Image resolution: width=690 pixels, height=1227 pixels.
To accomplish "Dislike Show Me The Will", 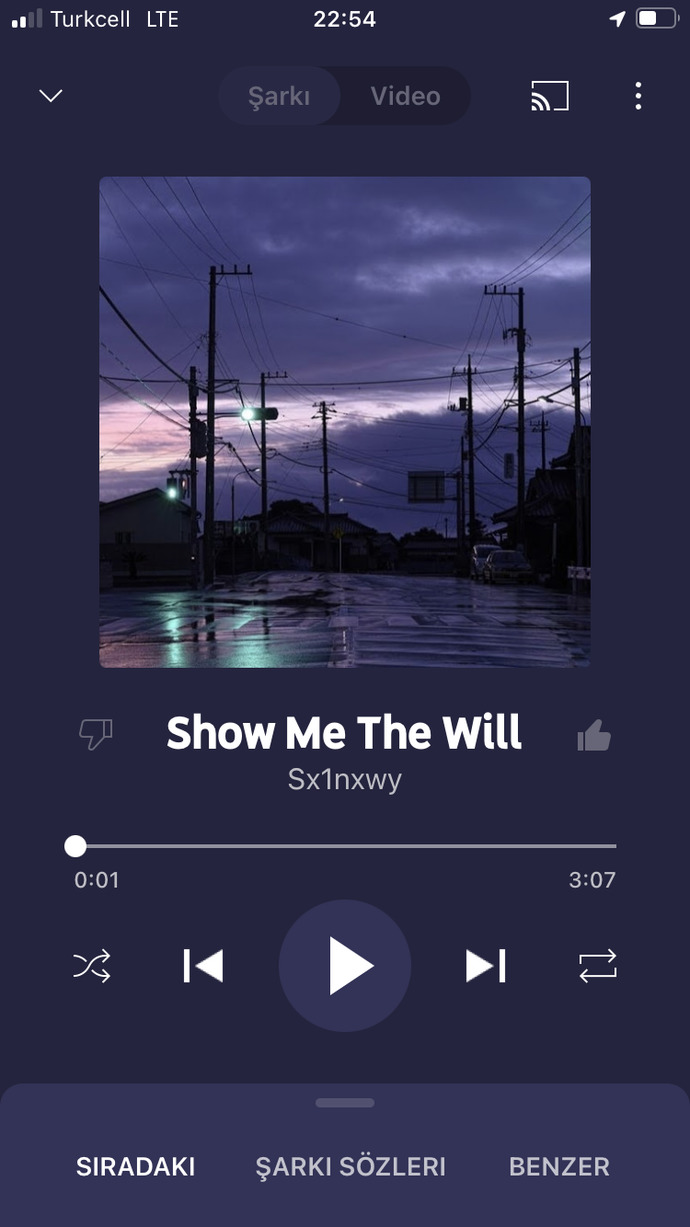I will click(95, 735).
